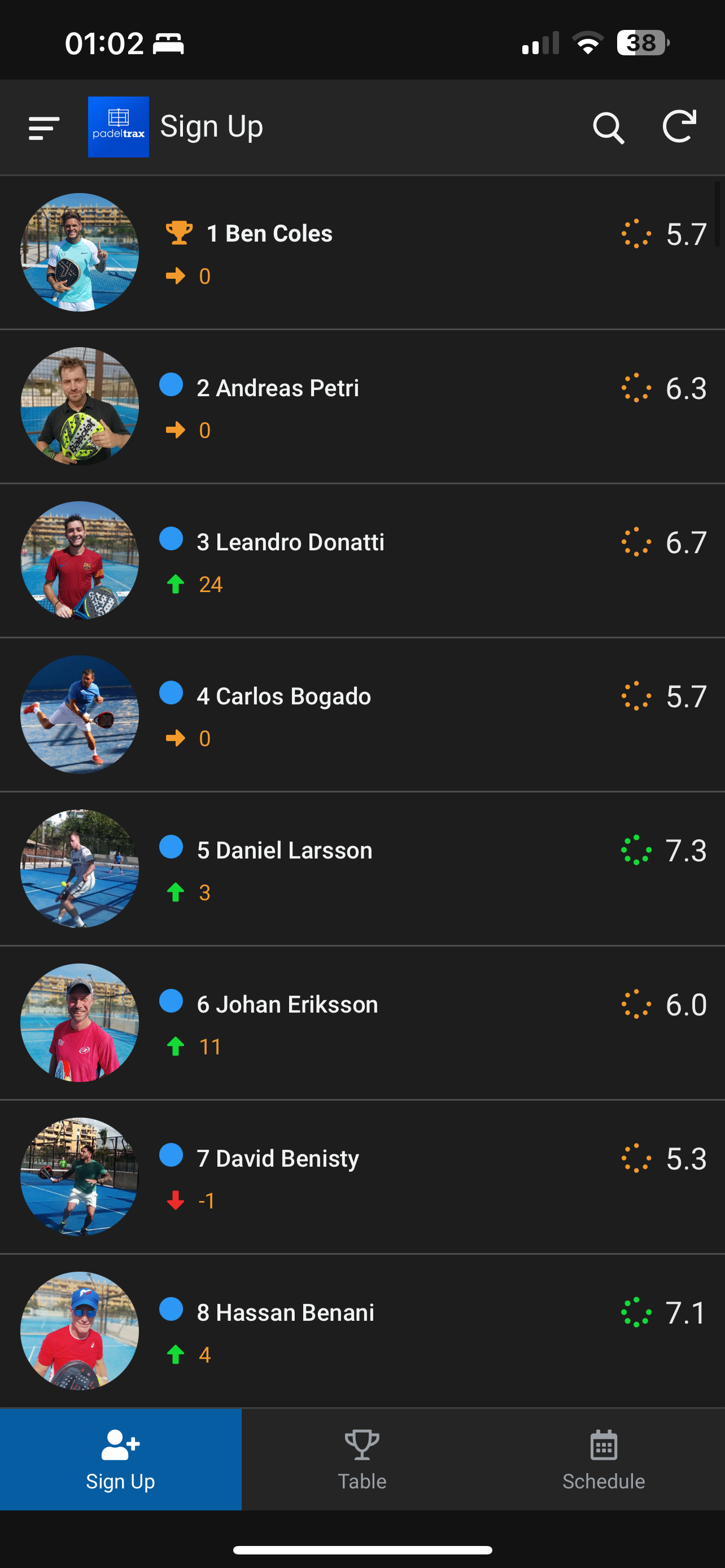
Task: Select the Sign Up tab
Action: pyautogui.click(x=120, y=1459)
